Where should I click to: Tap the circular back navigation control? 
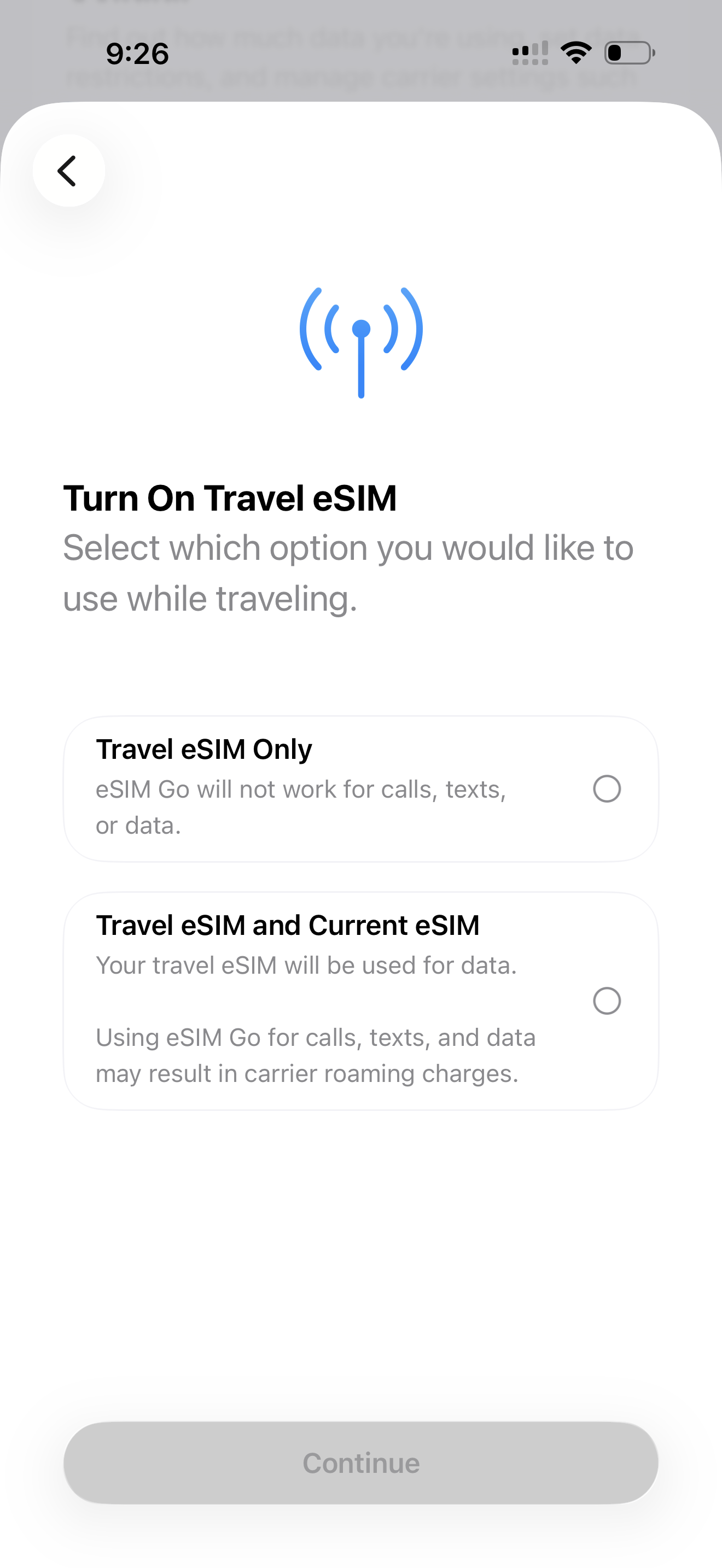69,171
